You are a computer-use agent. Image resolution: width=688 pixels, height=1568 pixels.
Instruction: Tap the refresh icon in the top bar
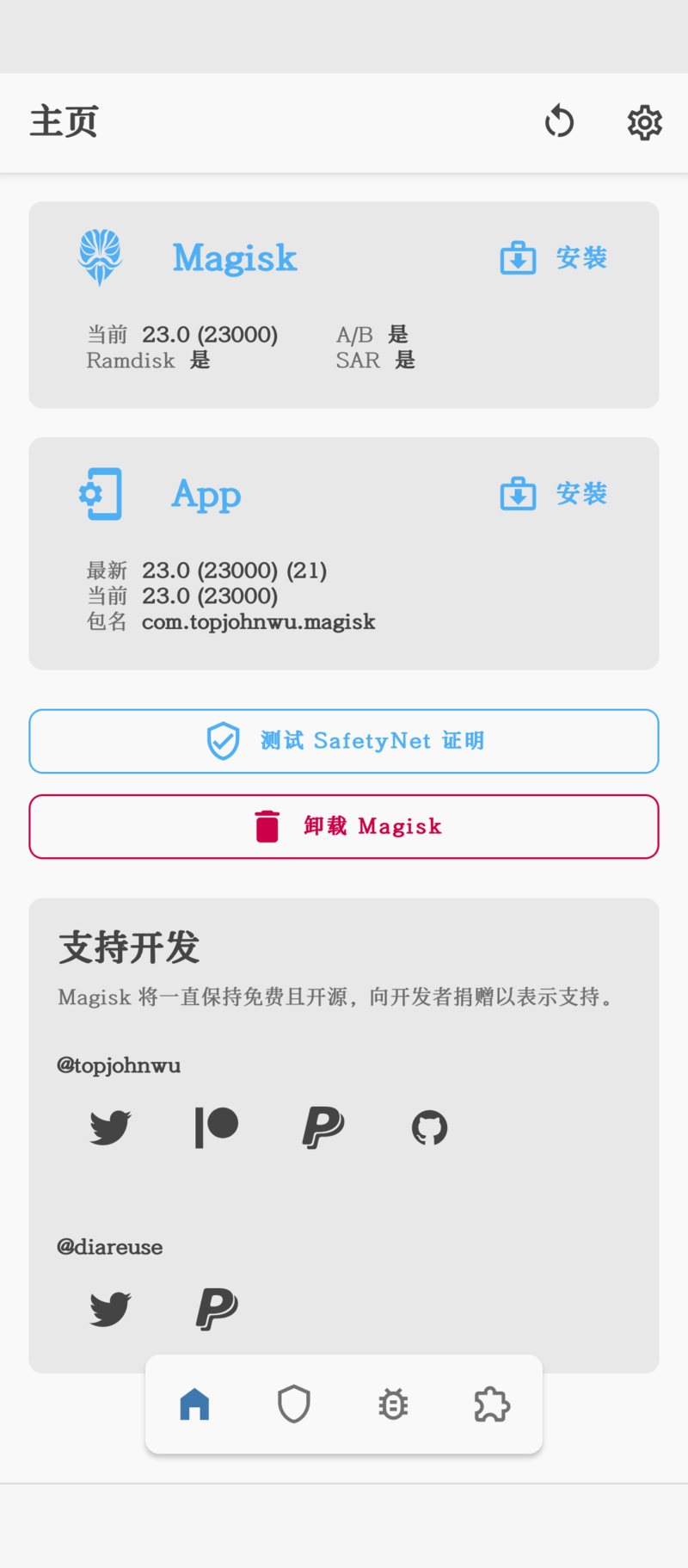coord(559,121)
